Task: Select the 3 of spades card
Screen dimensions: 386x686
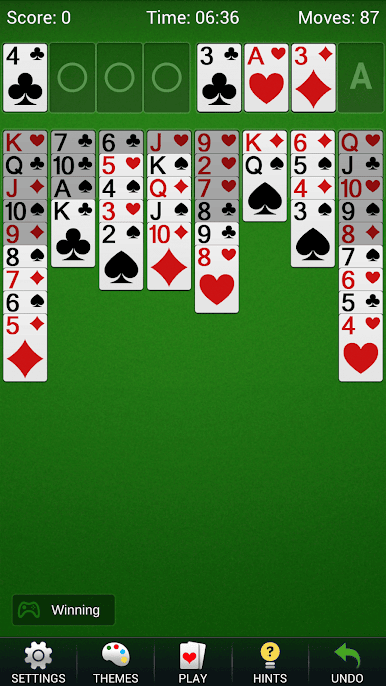Action: [x=313, y=233]
